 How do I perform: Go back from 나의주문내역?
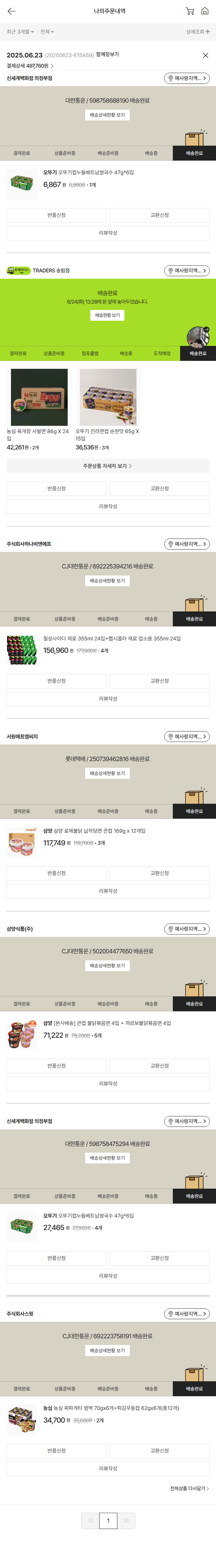coord(12,11)
